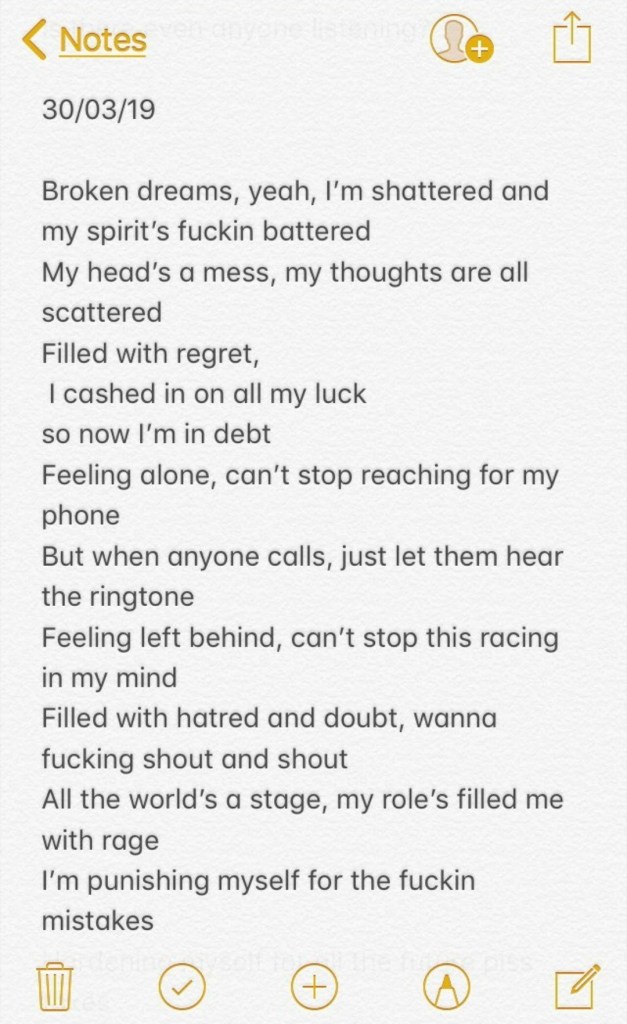Add people to this note
Image resolution: width=627 pixels, height=1024 pixels.
click(x=461, y=41)
